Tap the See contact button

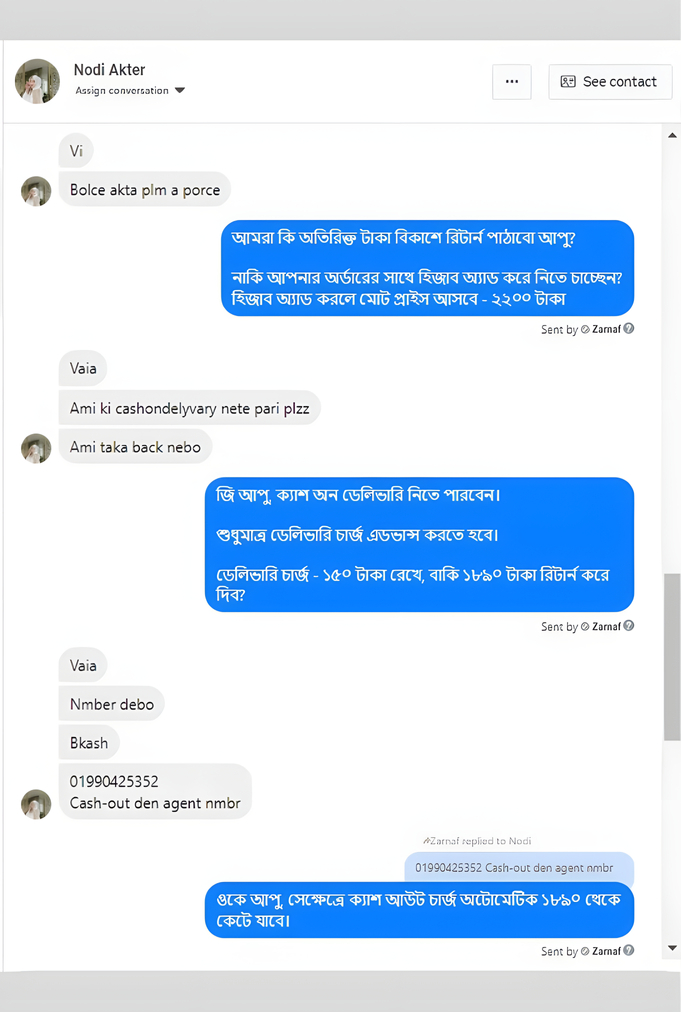coord(609,82)
